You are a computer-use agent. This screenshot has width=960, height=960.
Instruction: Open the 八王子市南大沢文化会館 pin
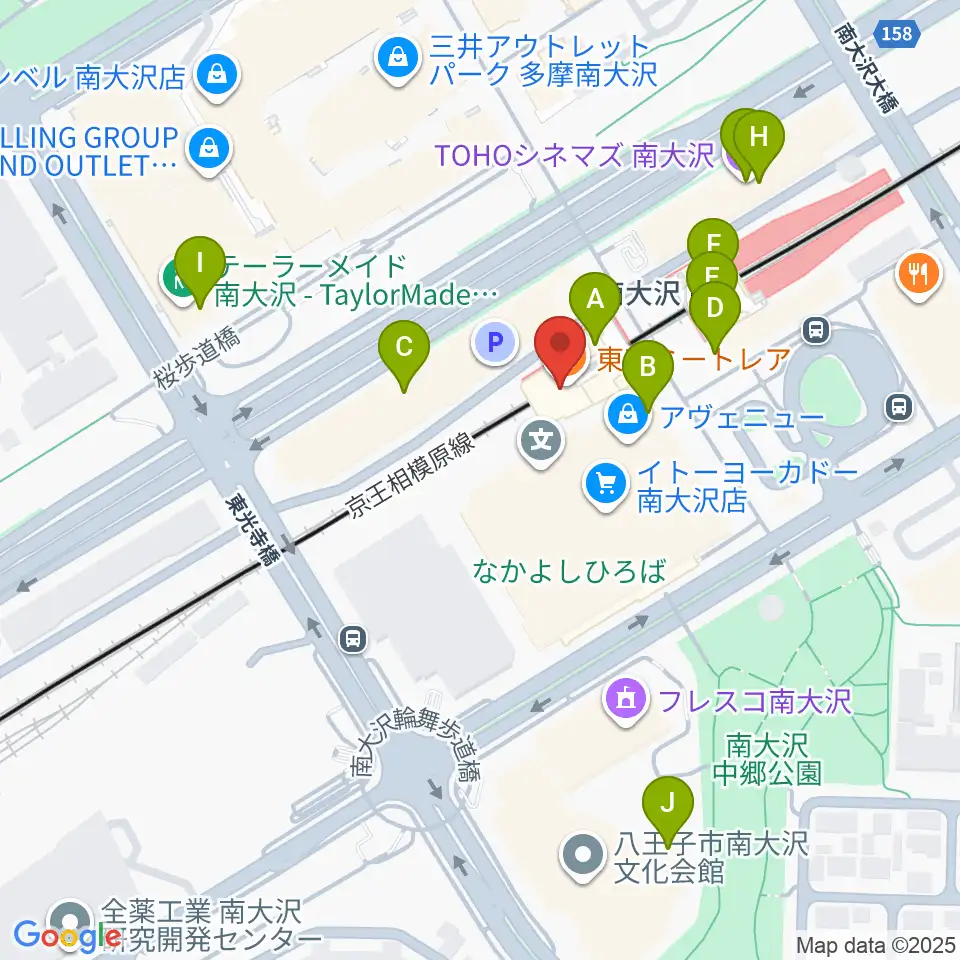click(x=583, y=855)
